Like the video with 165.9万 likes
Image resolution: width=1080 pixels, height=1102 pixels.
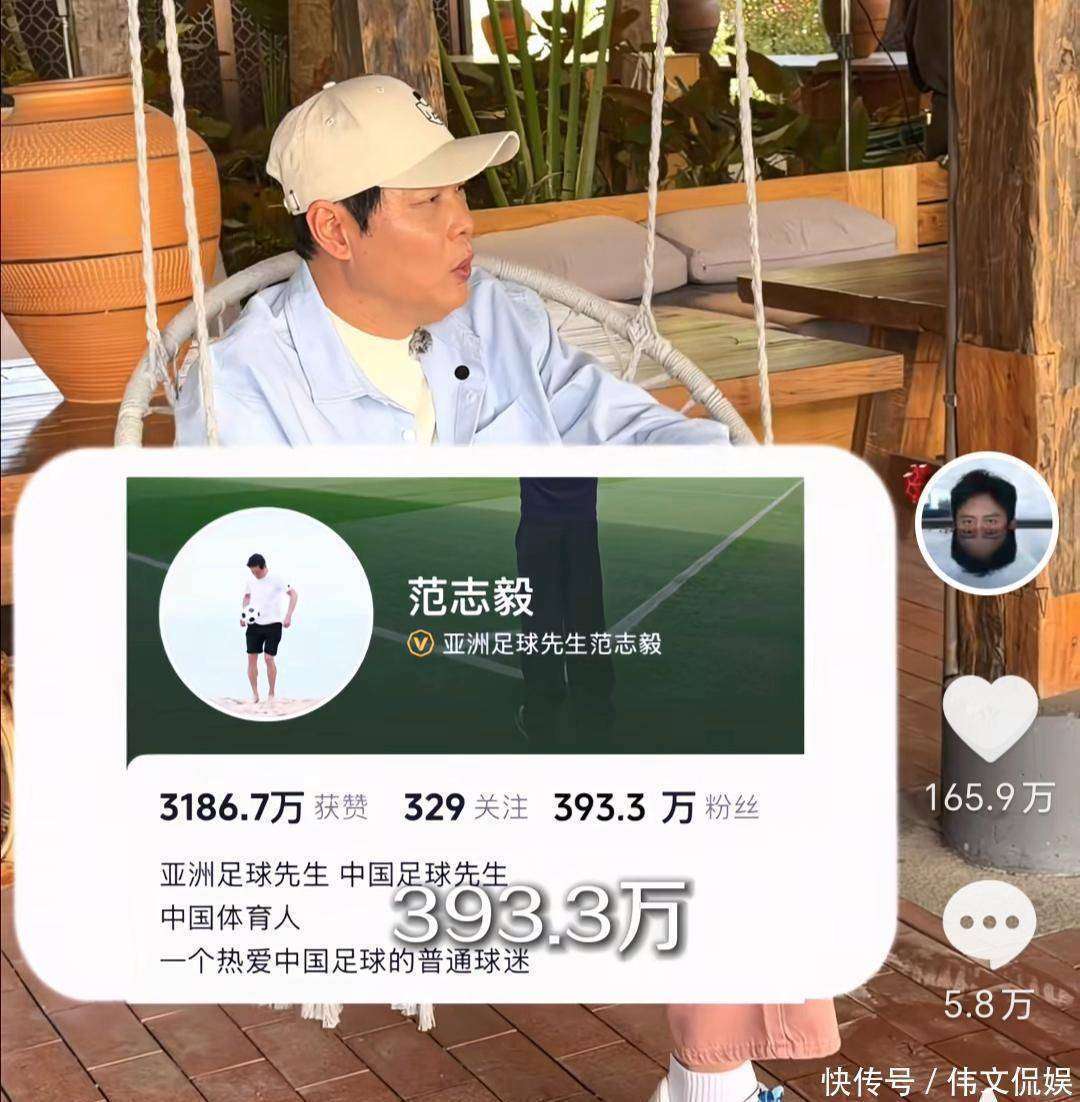[x=989, y=717]
